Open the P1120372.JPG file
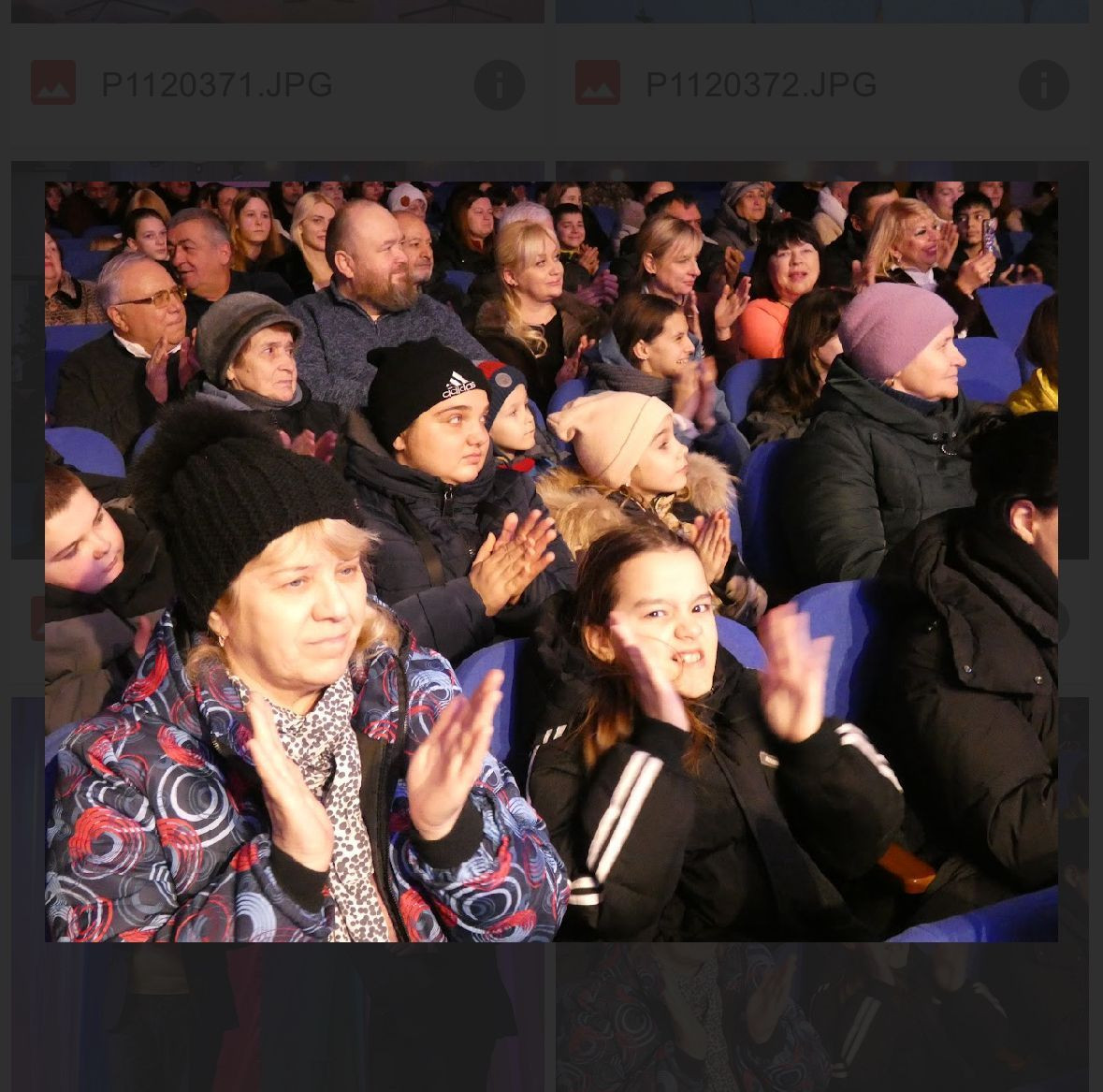Viewport: 1103px width, 1092px height. pyautogui.click(x=761, y=85)
